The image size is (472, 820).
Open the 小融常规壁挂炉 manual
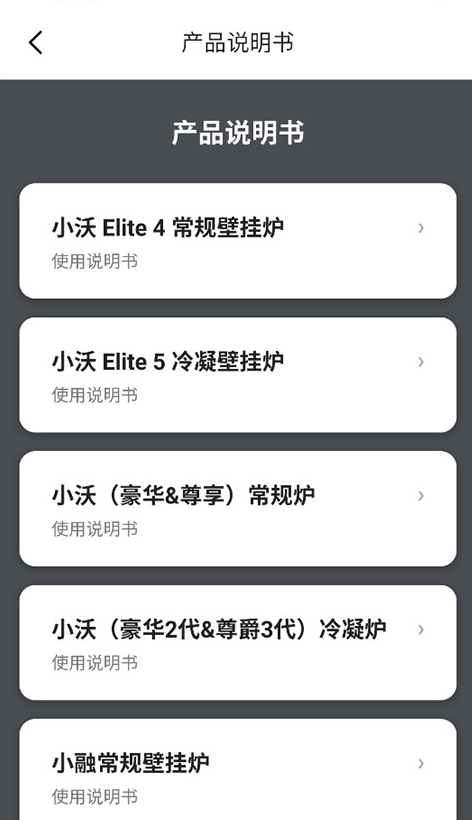pos(238,769)
